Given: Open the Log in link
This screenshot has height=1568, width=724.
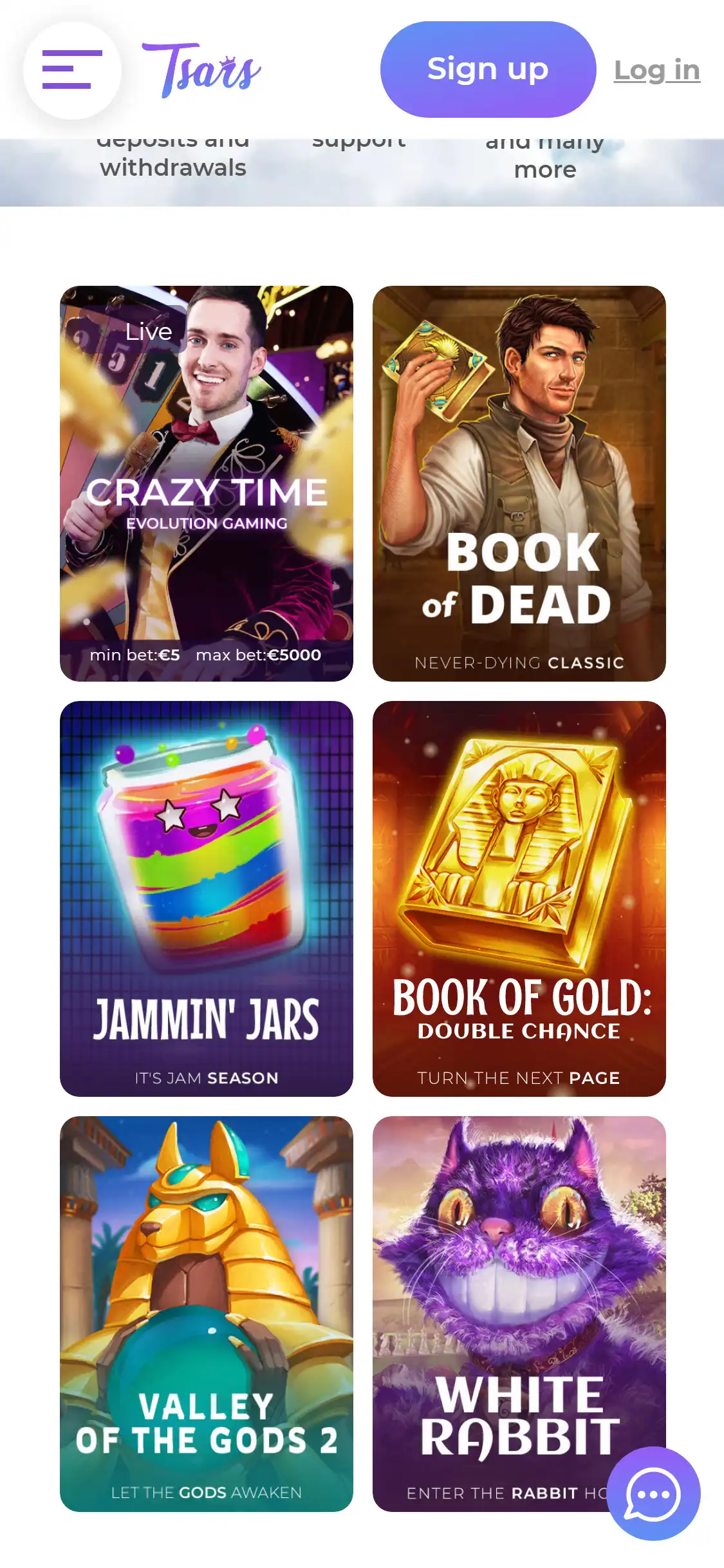Looking at the screenshot, I should click(656, 70).
